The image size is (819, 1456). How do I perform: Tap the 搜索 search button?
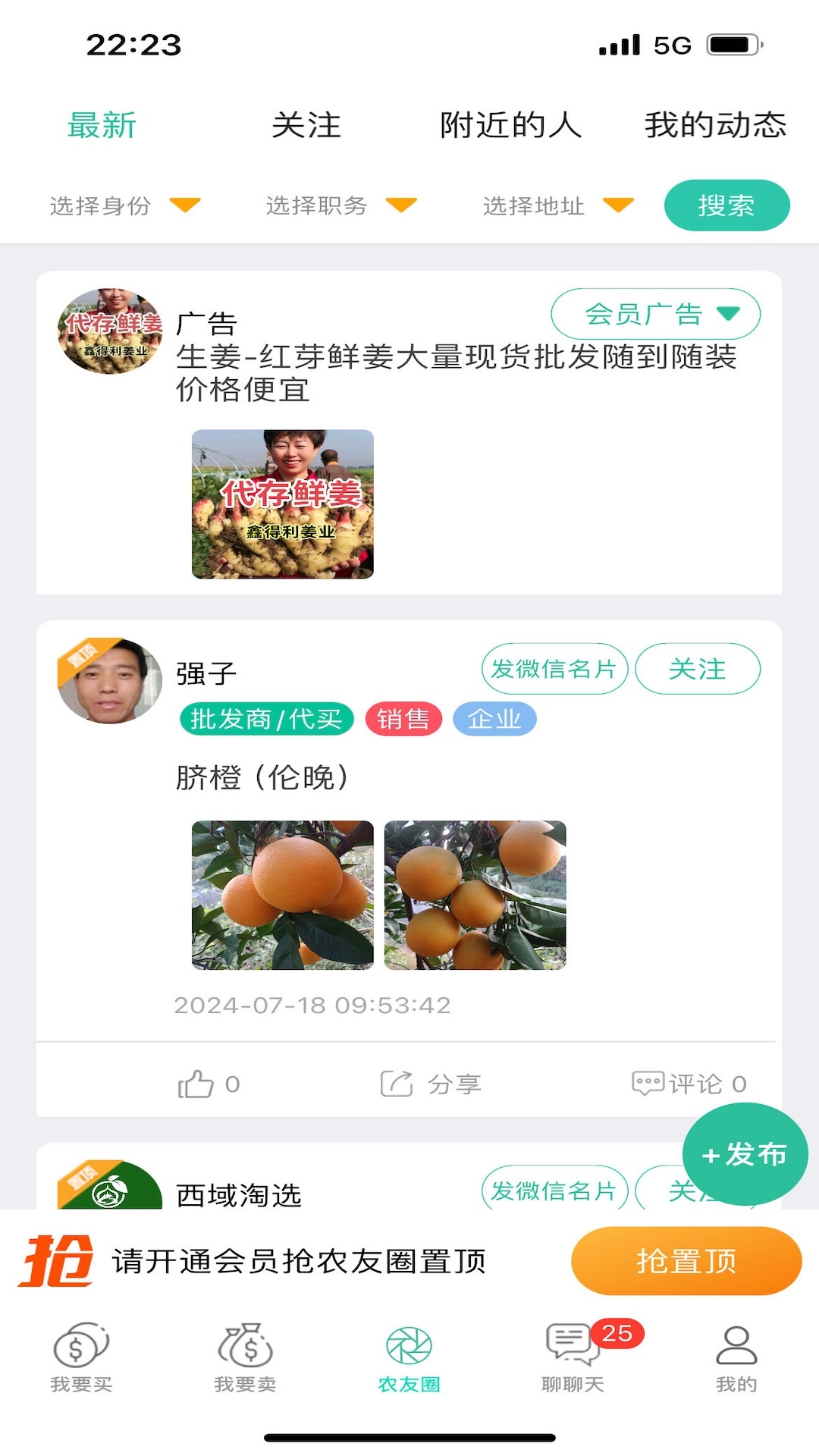(726, 205)
